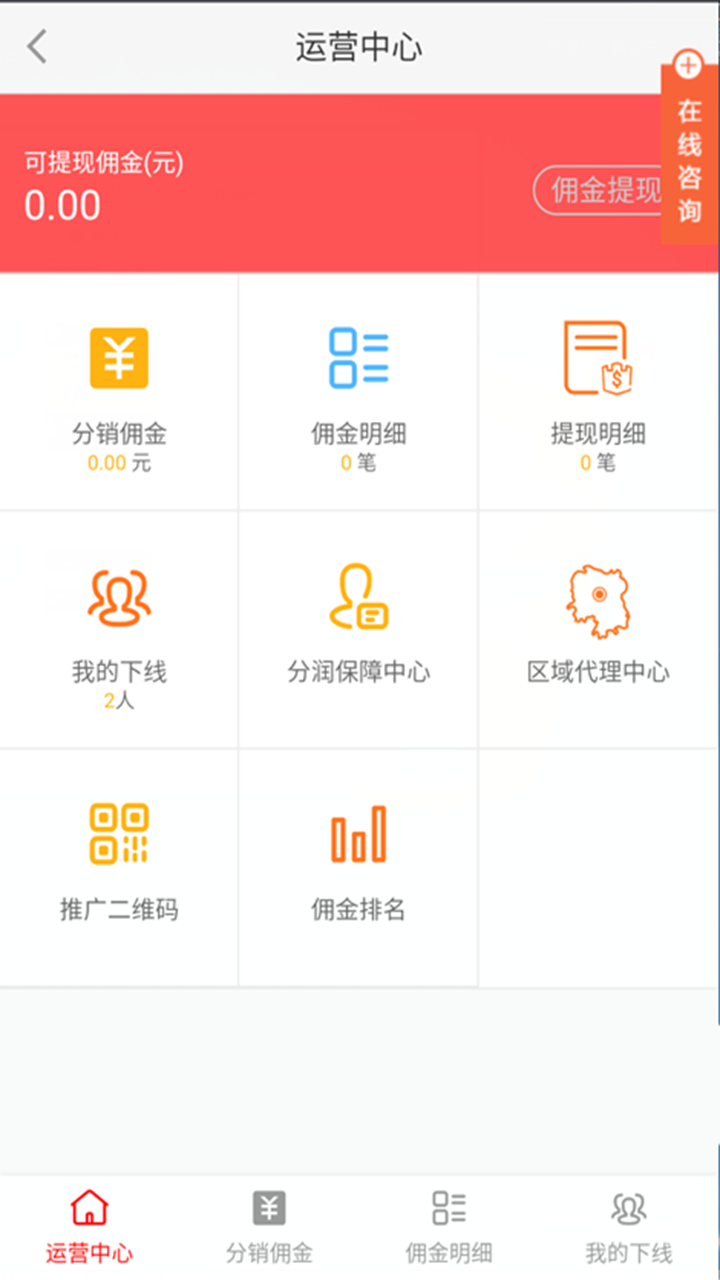Open the 推广二维码 QR code icon

[119, 833]
